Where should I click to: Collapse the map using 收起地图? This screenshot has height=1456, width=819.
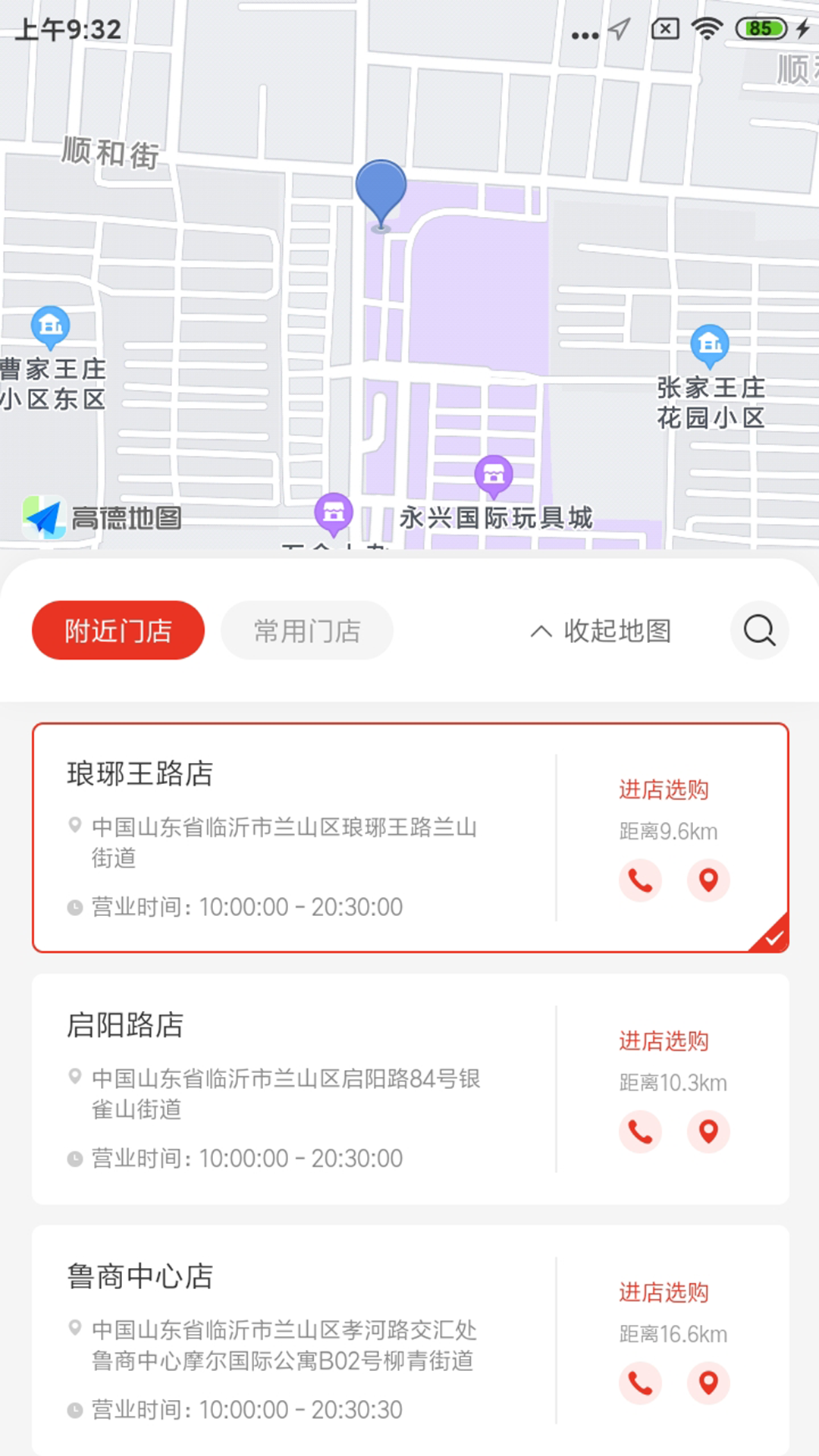coord(617,631)
